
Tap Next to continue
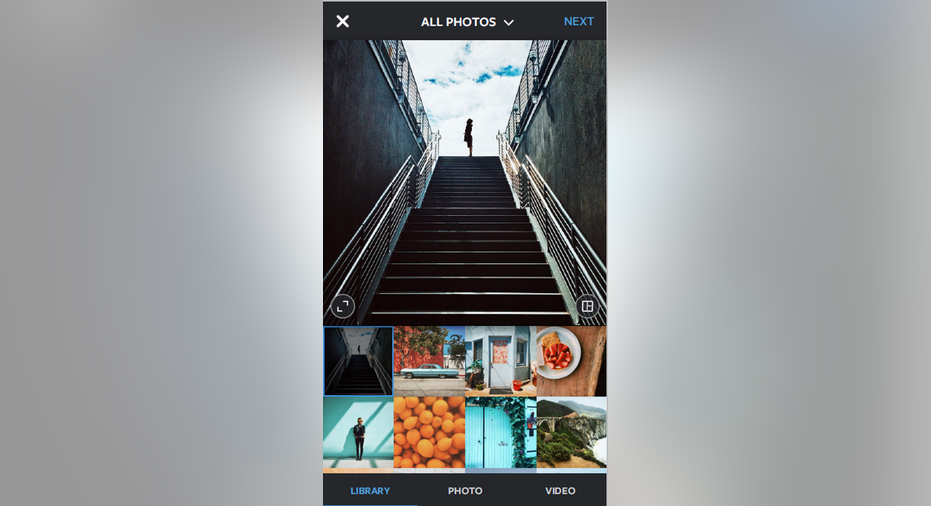click(x=578, y=21)
